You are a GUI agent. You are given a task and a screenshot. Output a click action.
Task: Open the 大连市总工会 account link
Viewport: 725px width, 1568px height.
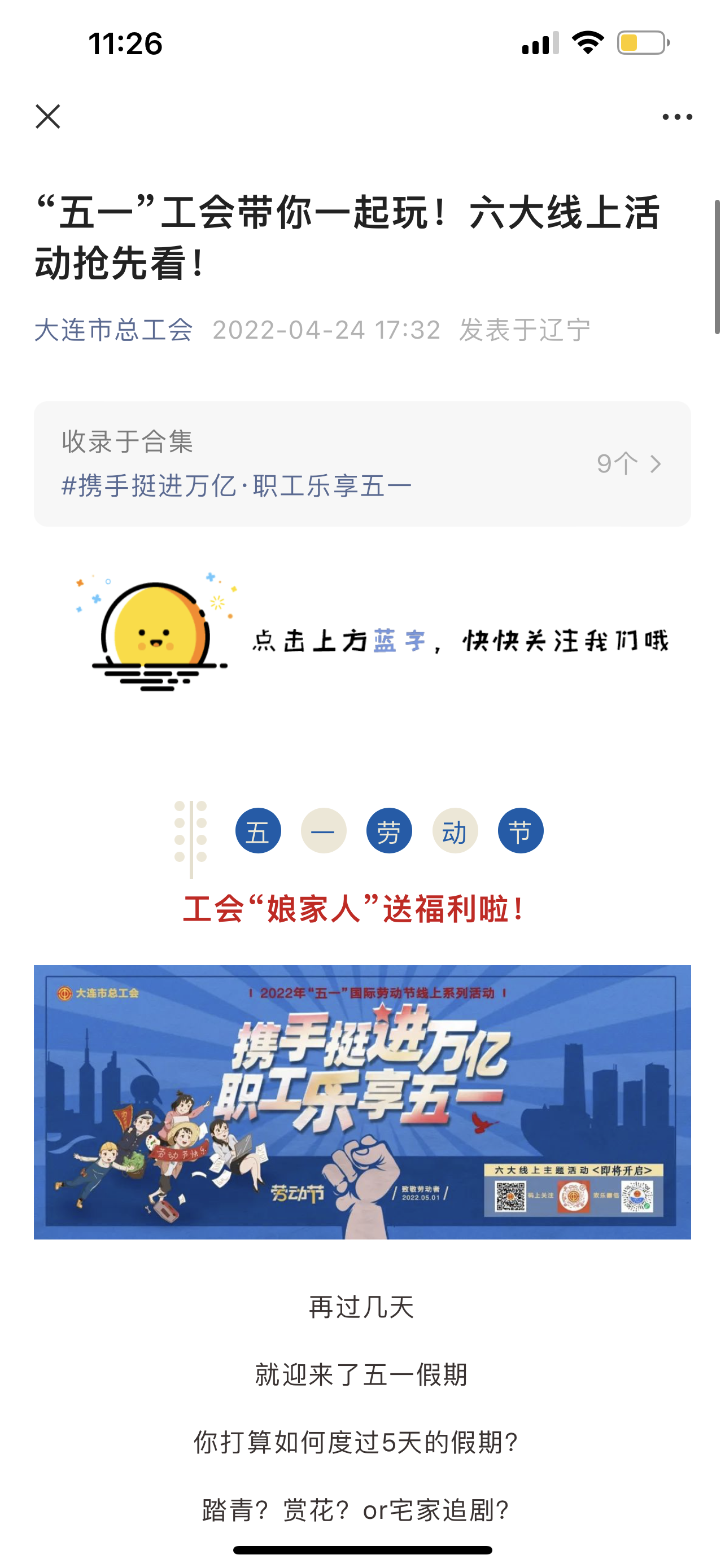(114, 330)
